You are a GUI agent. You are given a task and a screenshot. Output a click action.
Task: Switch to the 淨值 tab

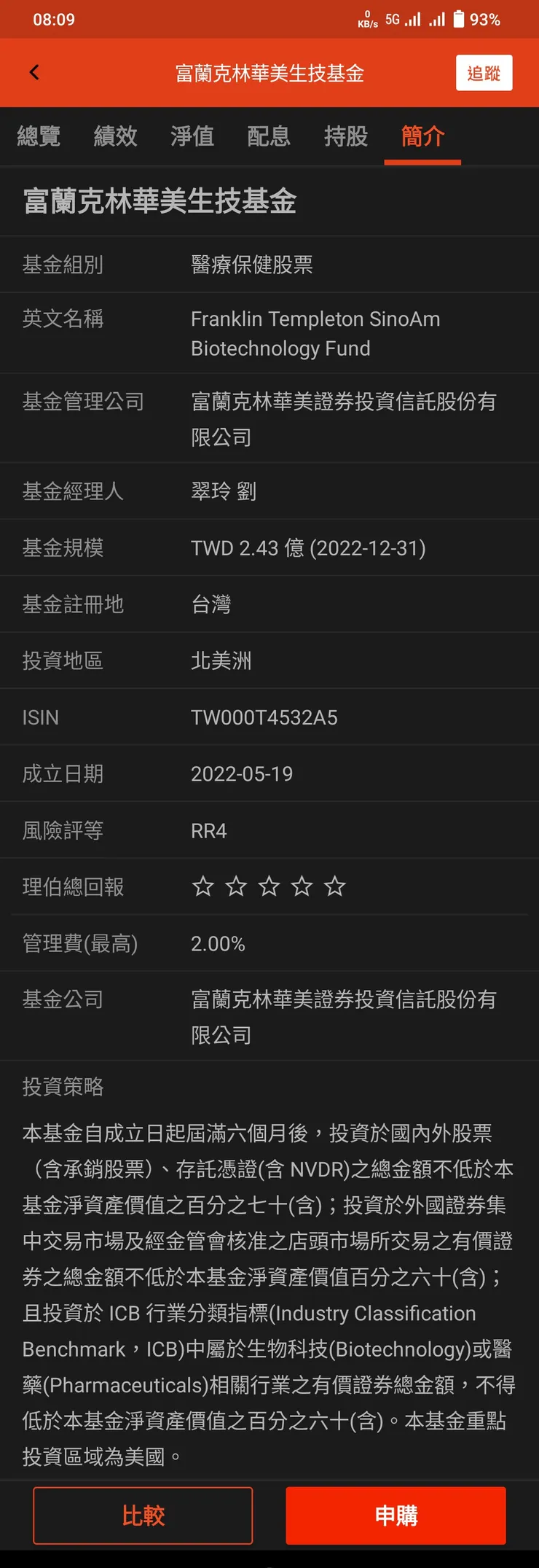tap(192, 137)
